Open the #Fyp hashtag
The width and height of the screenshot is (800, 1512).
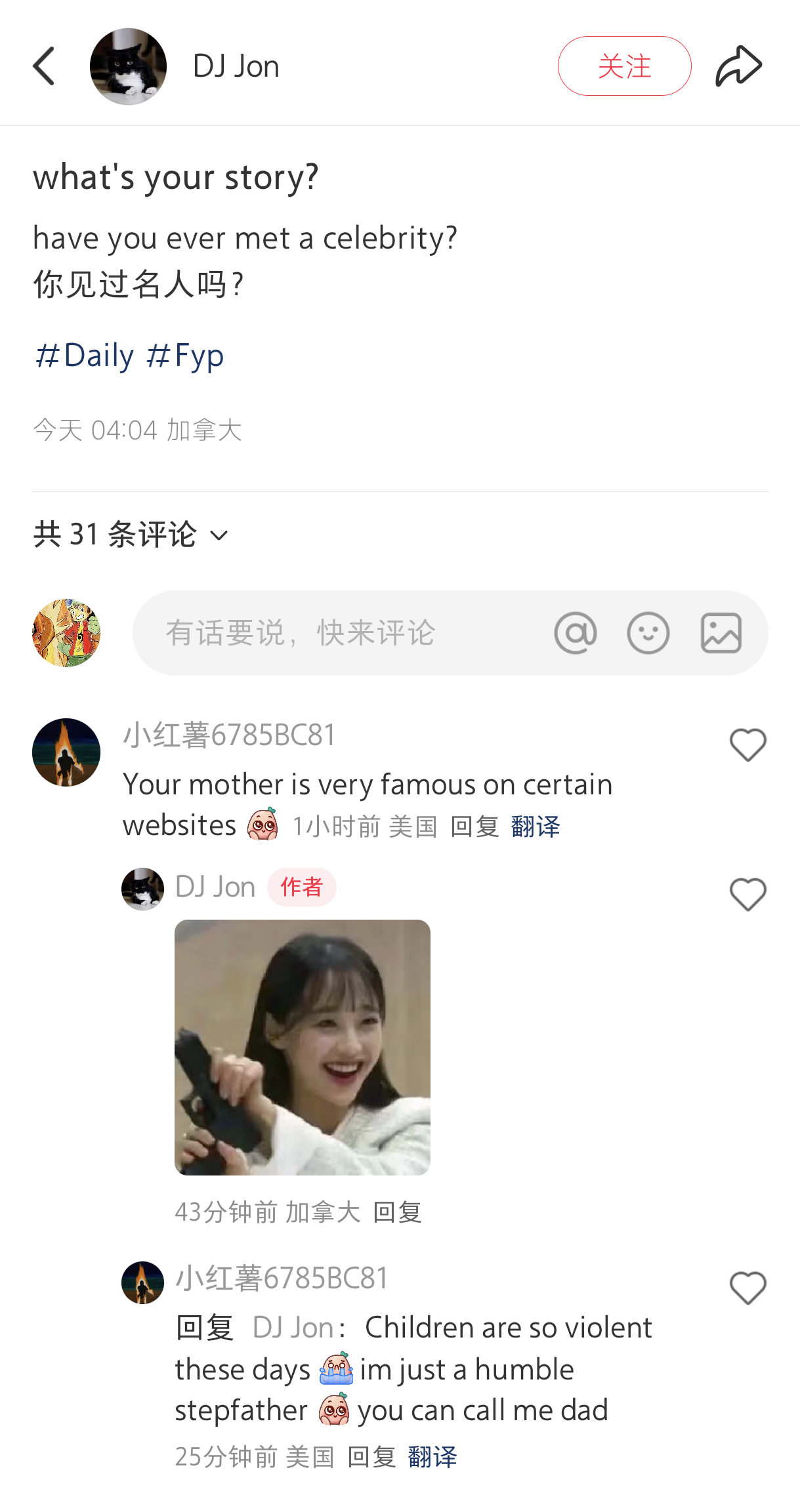click(x=184, y=356)
